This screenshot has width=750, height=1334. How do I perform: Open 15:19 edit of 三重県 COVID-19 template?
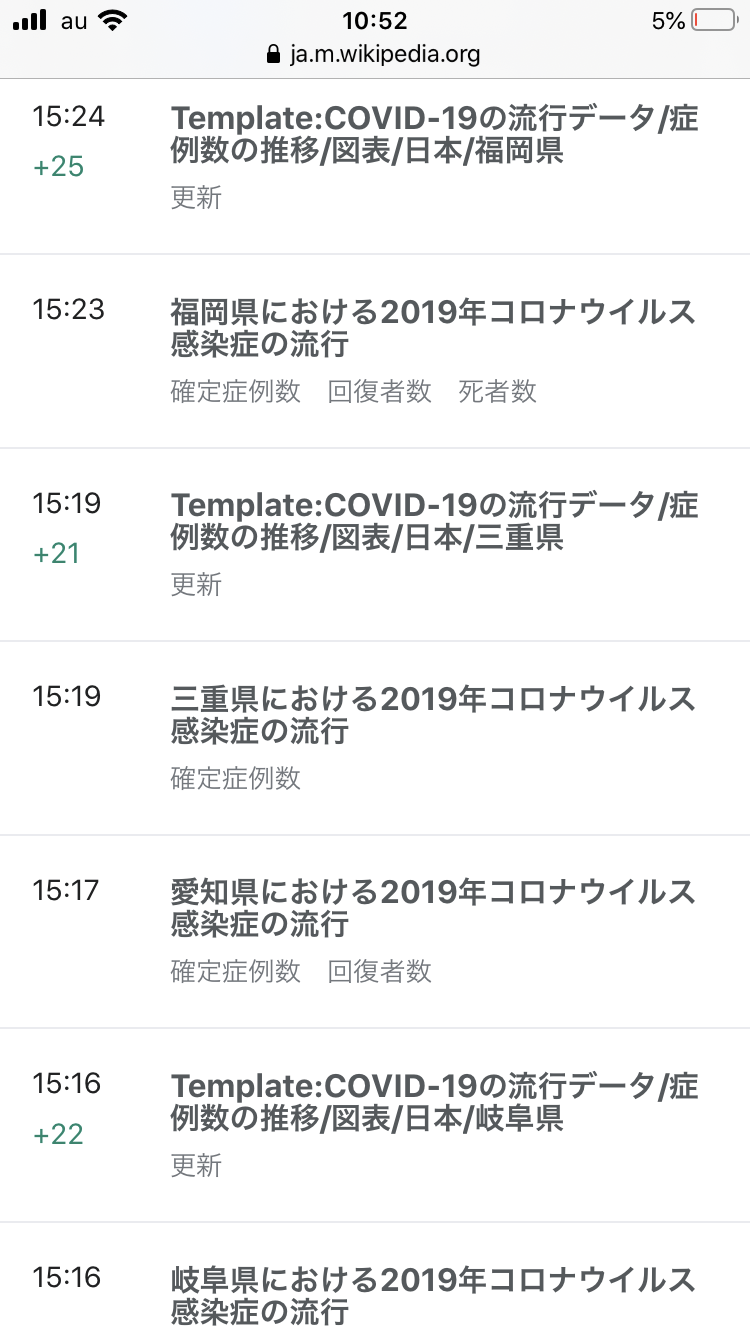click(x=434, y=522)
